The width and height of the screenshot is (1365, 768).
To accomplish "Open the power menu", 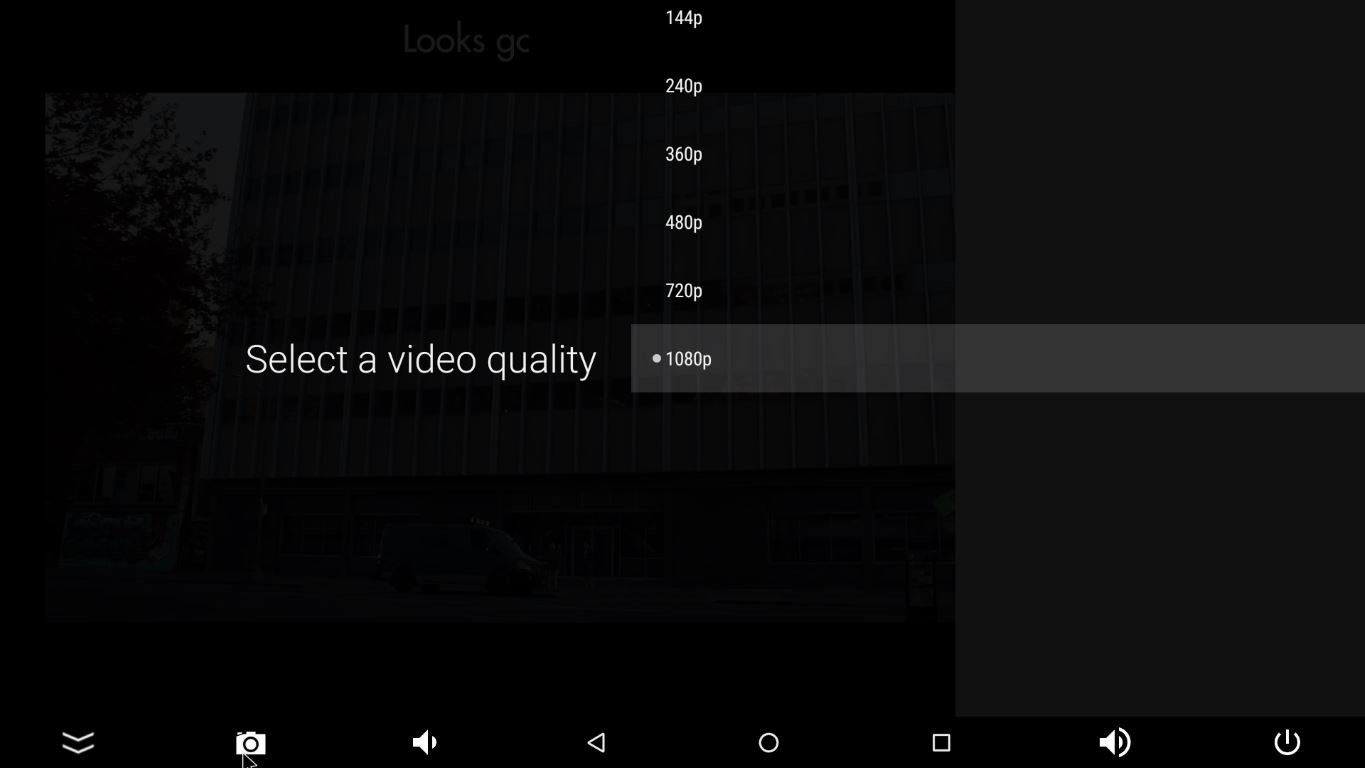I will (x=1287, y=742).
